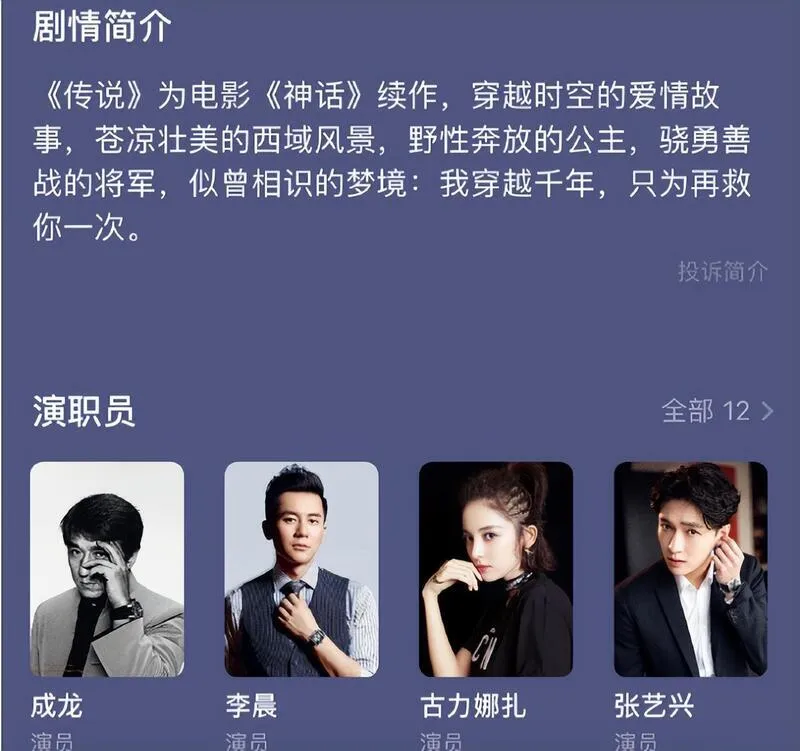Open actor 成龙's profile card
Viewport: 800px width, 751px height.
[x=107, y=569]
